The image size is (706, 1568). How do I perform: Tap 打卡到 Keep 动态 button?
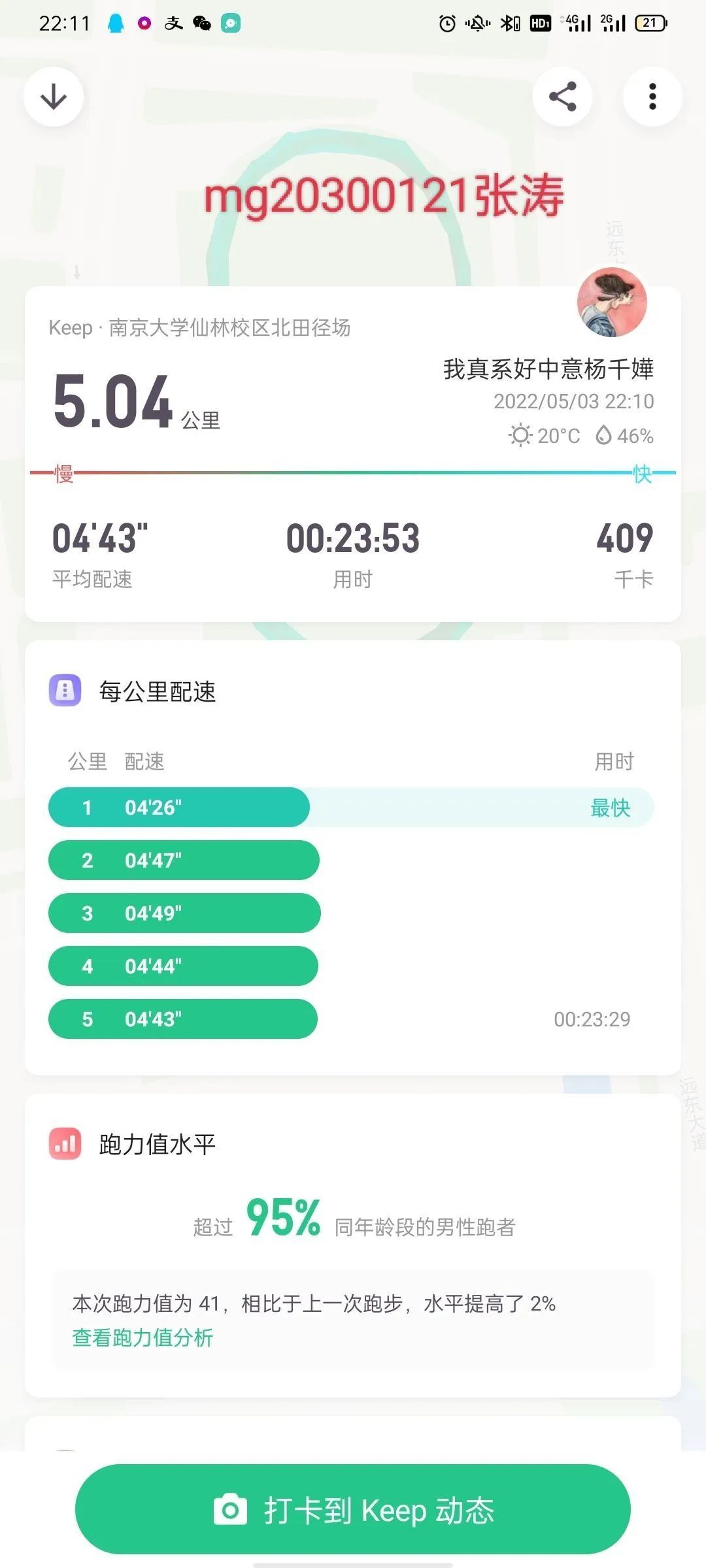click(x=353, y=1510)
